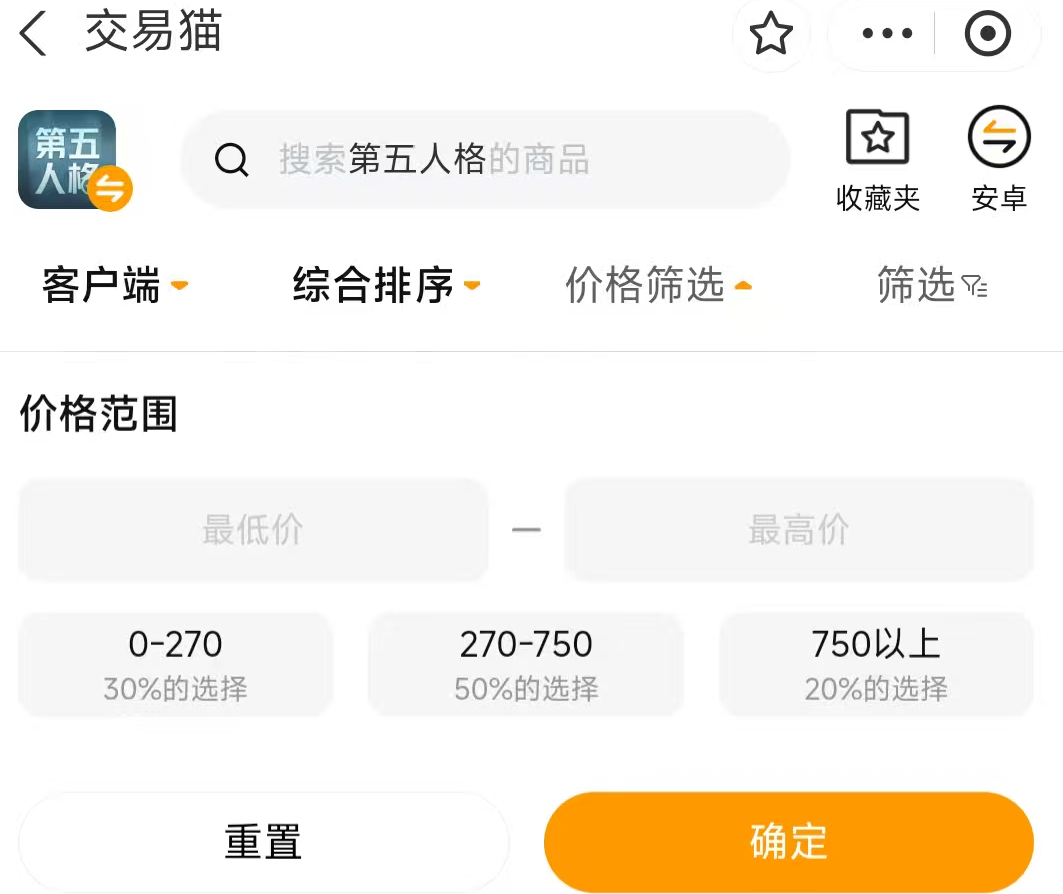This screenshot has height=894, width=1063.
Task: Search 第五人格 products in the search box
Action: point(485,160)
